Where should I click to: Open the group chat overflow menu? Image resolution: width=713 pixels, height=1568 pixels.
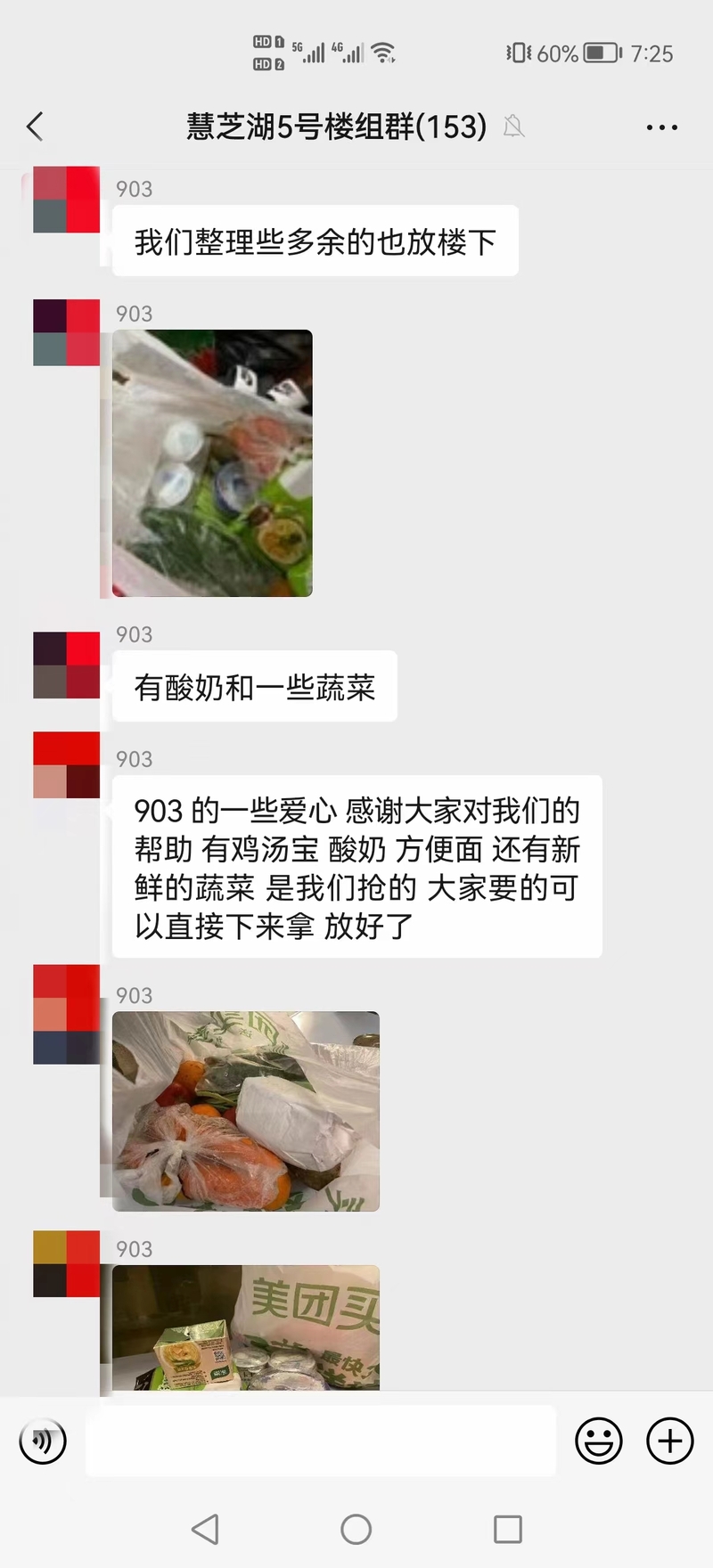click(x=661, y=127)
